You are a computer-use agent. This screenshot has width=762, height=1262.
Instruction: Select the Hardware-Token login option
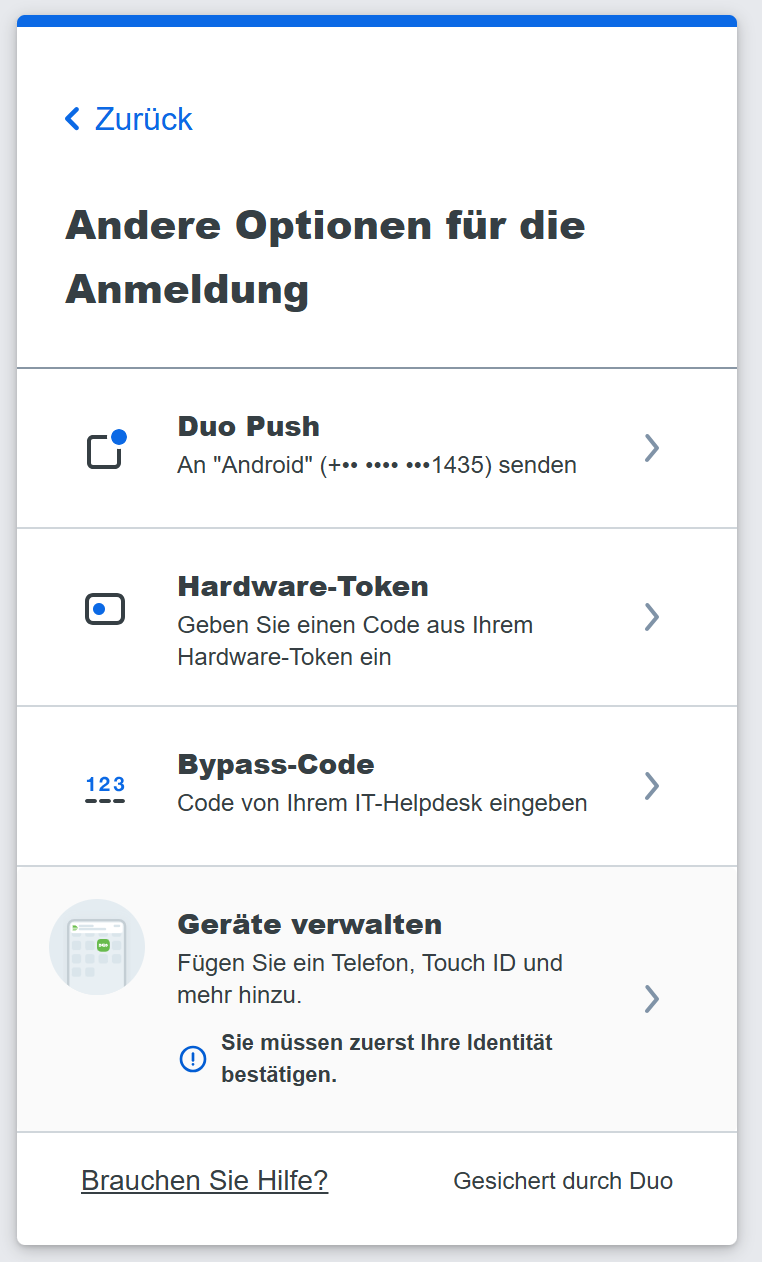380,615
